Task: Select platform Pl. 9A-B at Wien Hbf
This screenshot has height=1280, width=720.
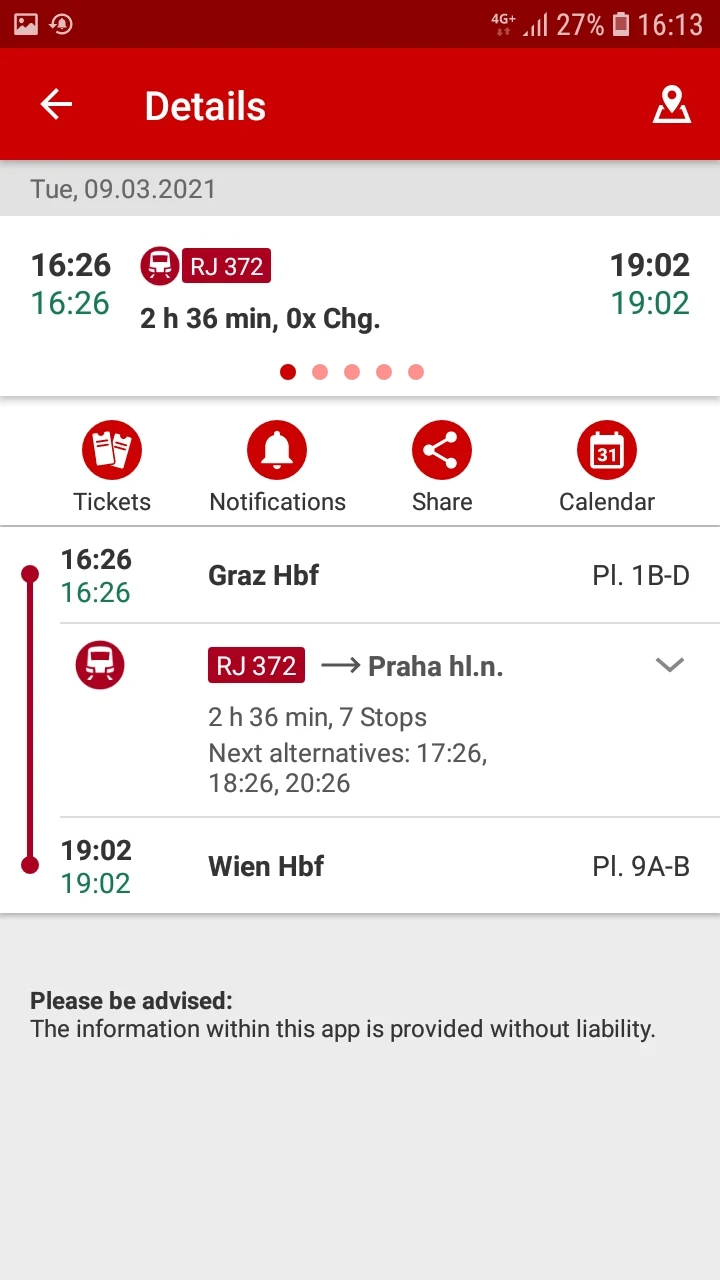Action: coord(643,866)
